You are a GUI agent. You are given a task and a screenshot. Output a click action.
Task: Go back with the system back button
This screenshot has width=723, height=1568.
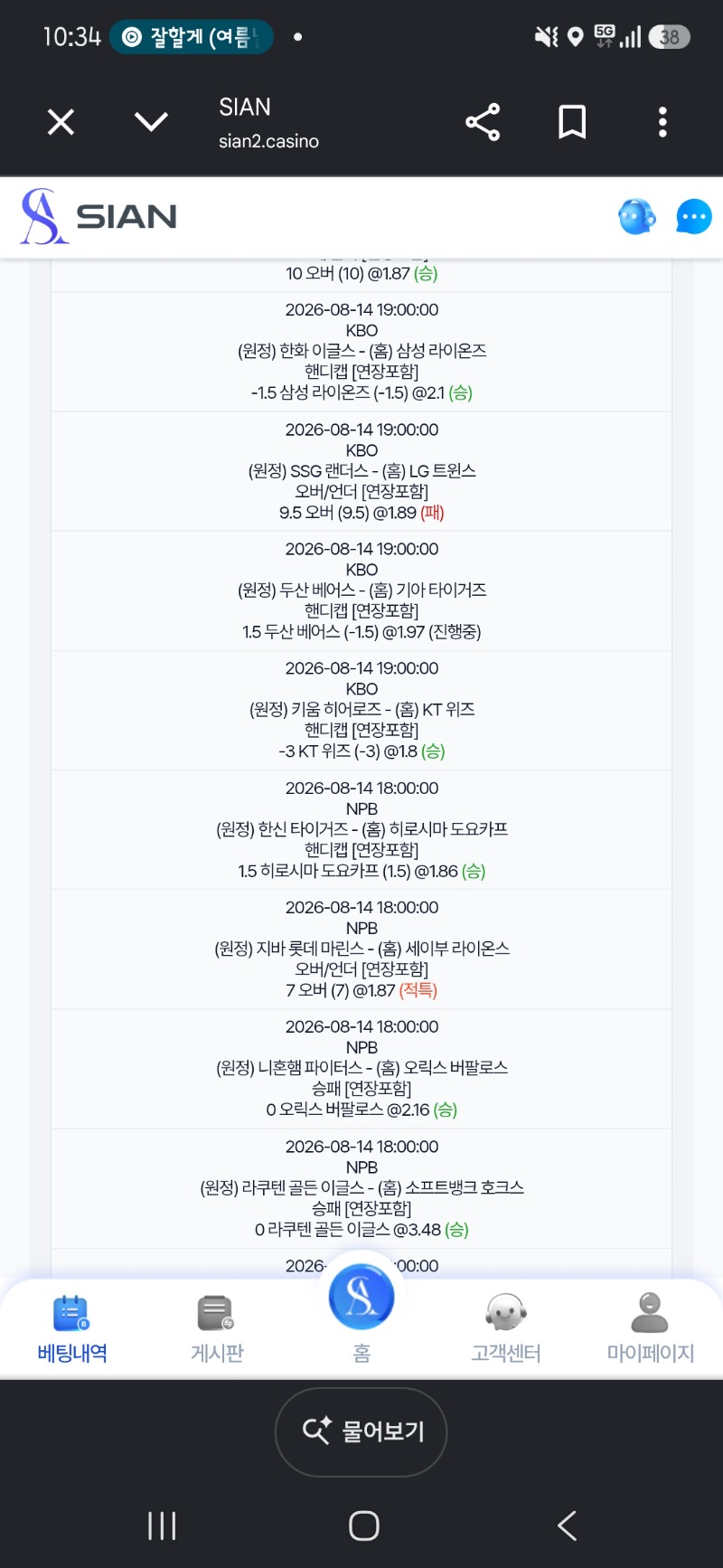[x=568, y=1525]
